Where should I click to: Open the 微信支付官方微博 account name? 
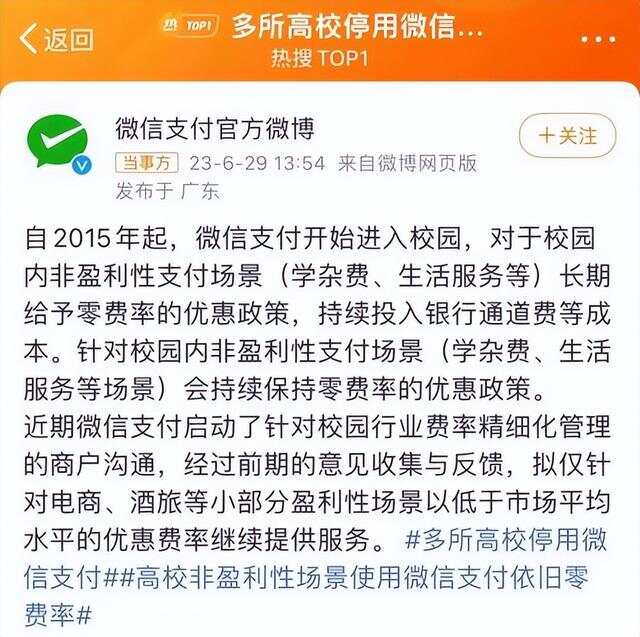point(214,129)
